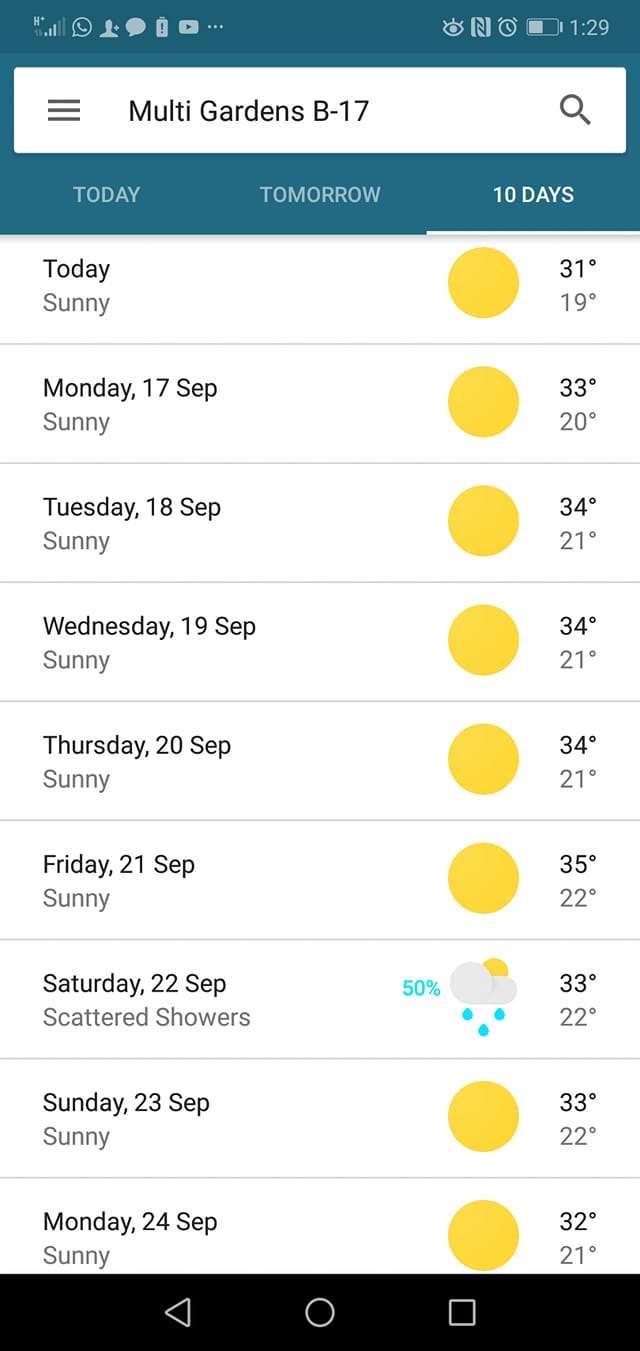Image resolution: width=640 pixels, height=1351 pixels.
Task: Open recent apps with the square button
Action: (462, 1312)
